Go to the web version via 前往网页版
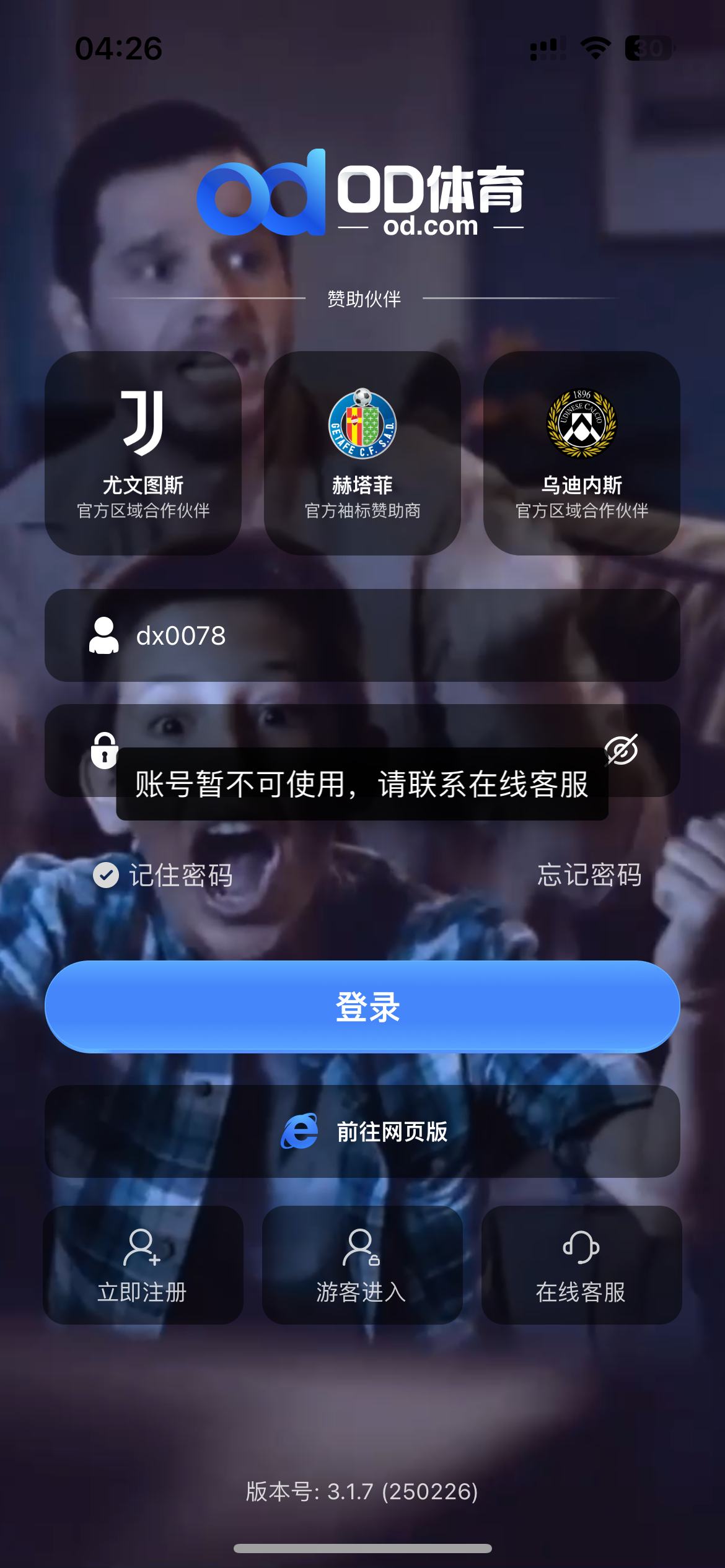 tap(362, 1131)
